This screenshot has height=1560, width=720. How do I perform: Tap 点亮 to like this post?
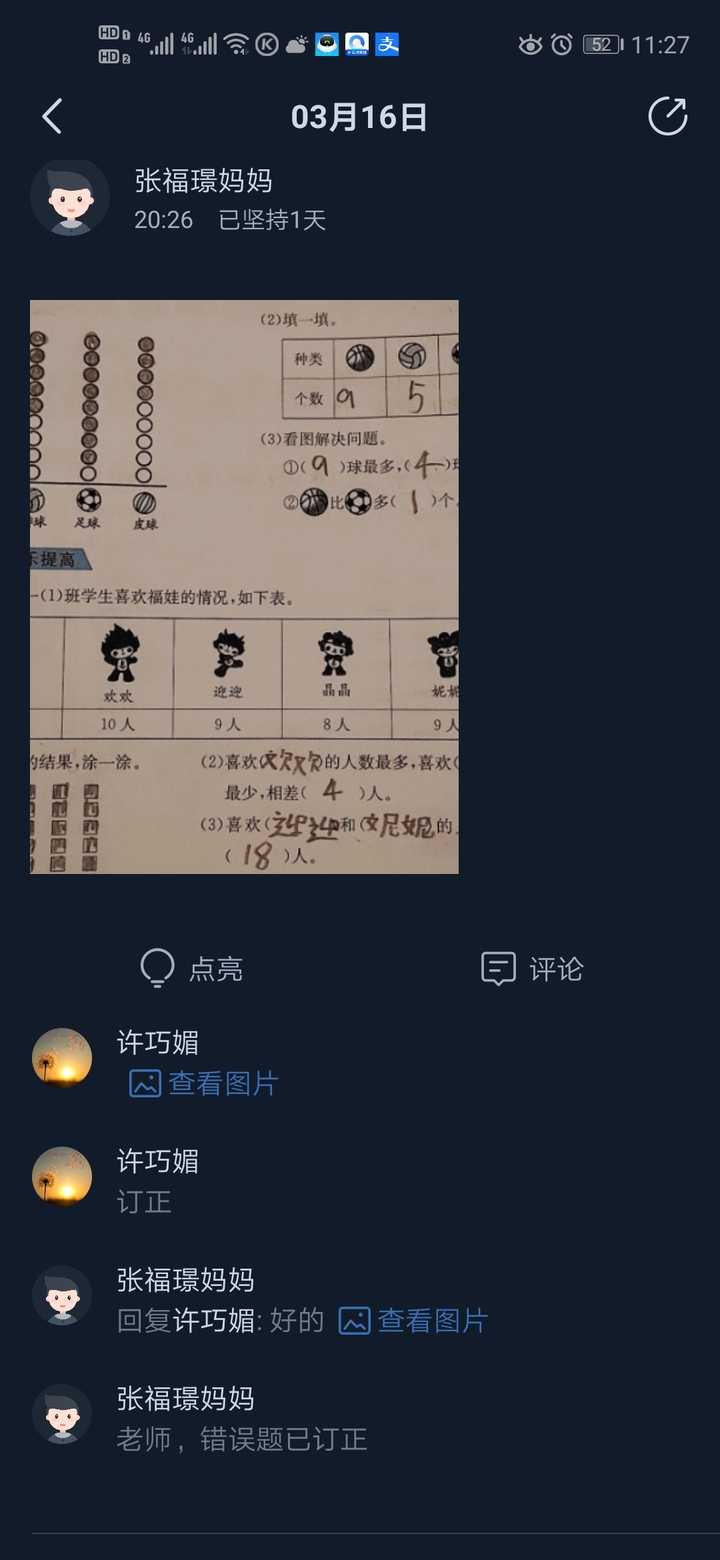coord(192,968)
